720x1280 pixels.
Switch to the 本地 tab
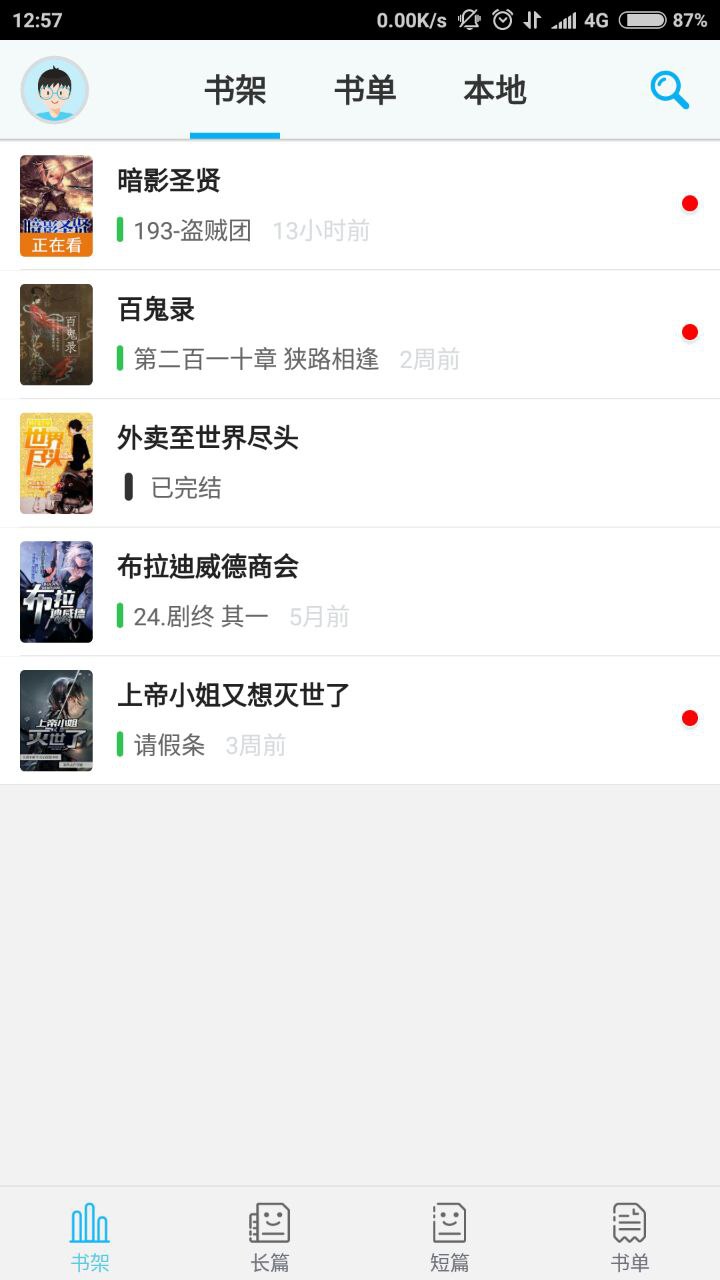[495, 90]
